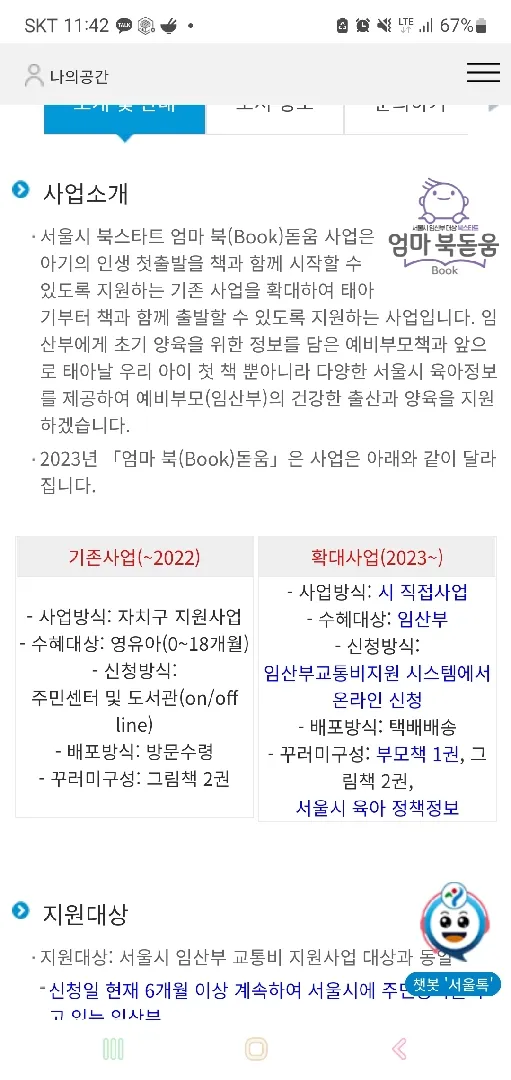Show more tabs with the right arrow
This screenshot has height=1080, width=511.
point(493,107)
